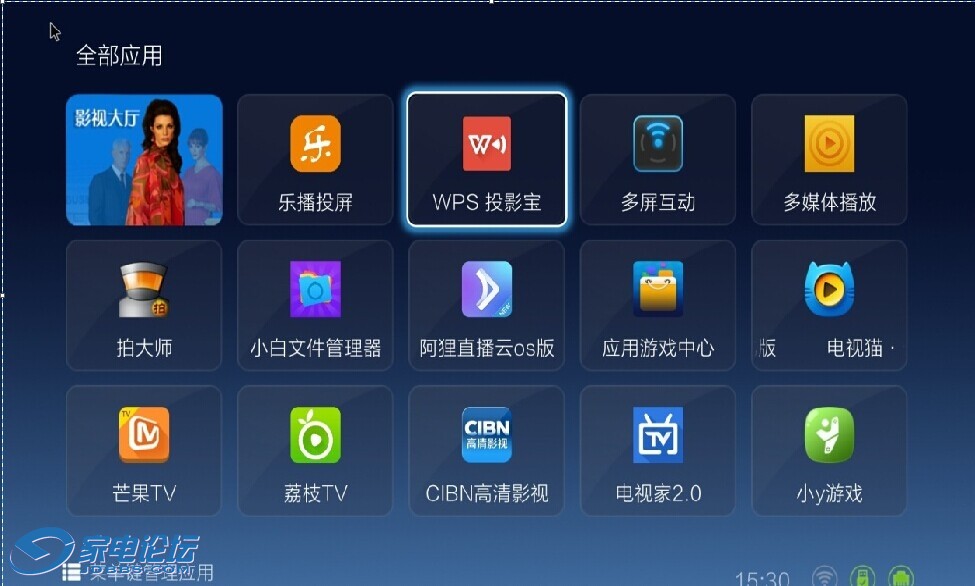Open the 影视大厅 tile
Screen dimensions: 975x586
pos(144,160)
